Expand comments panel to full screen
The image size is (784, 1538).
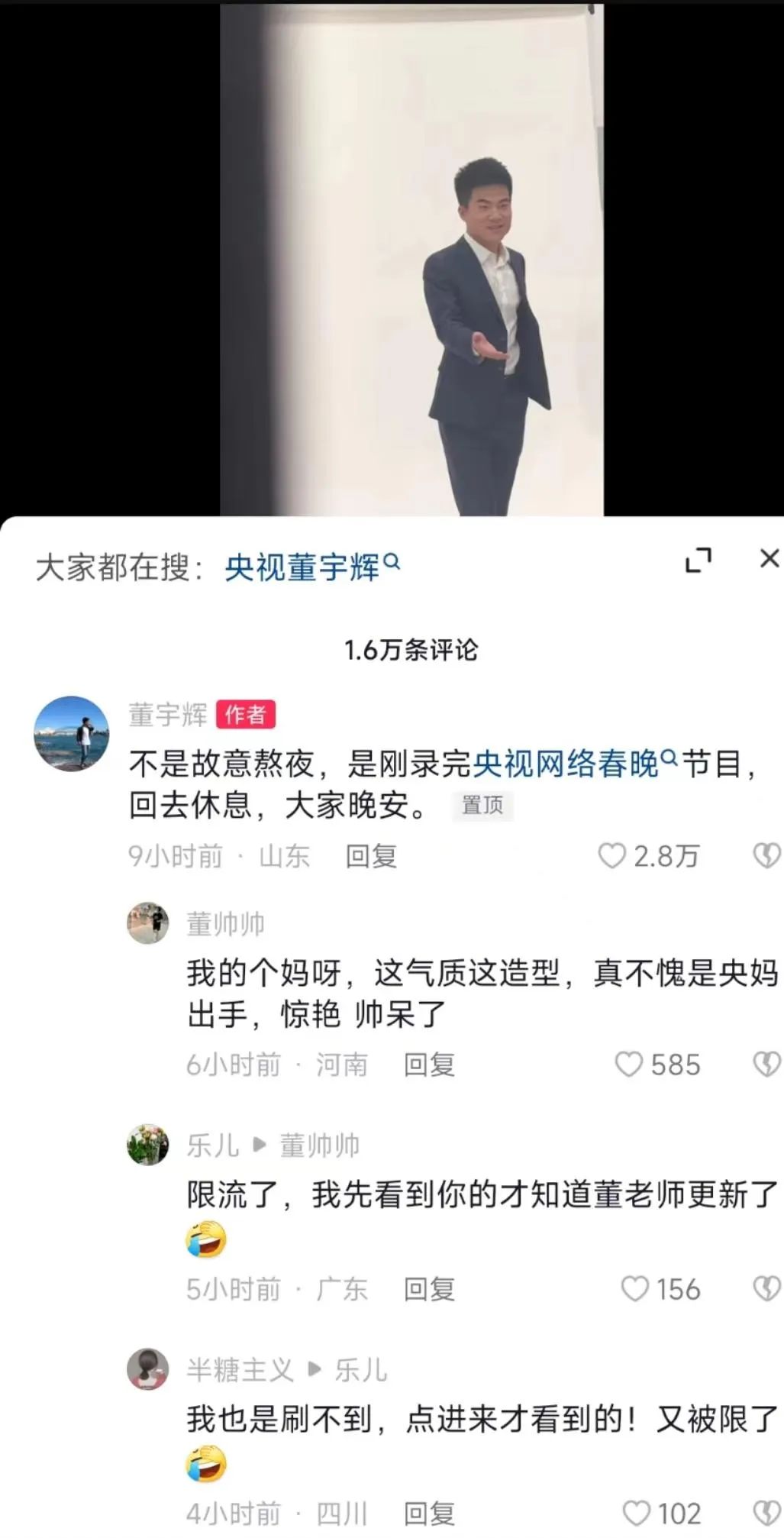(698, 561)
